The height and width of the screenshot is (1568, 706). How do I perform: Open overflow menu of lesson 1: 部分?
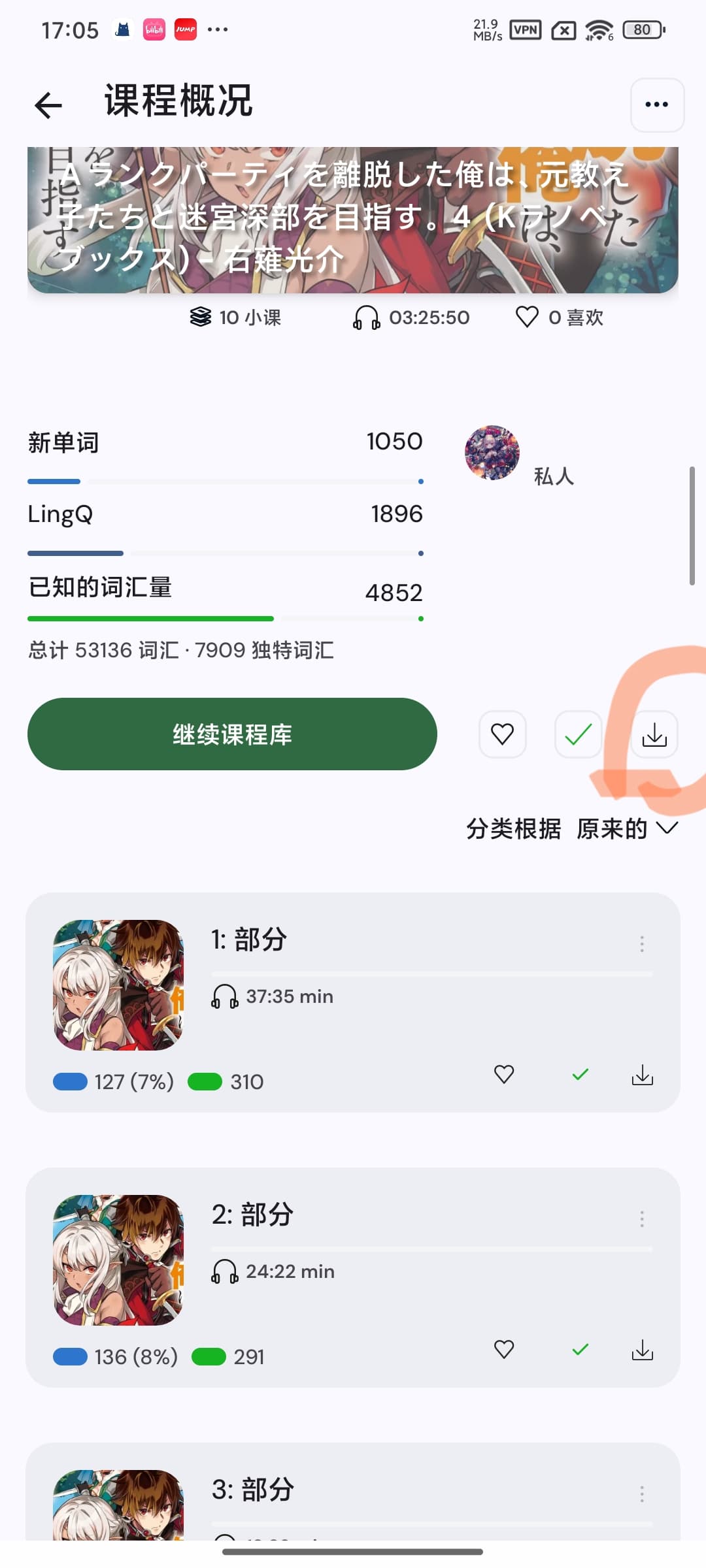pyautogui.click(x=642, y=944)
